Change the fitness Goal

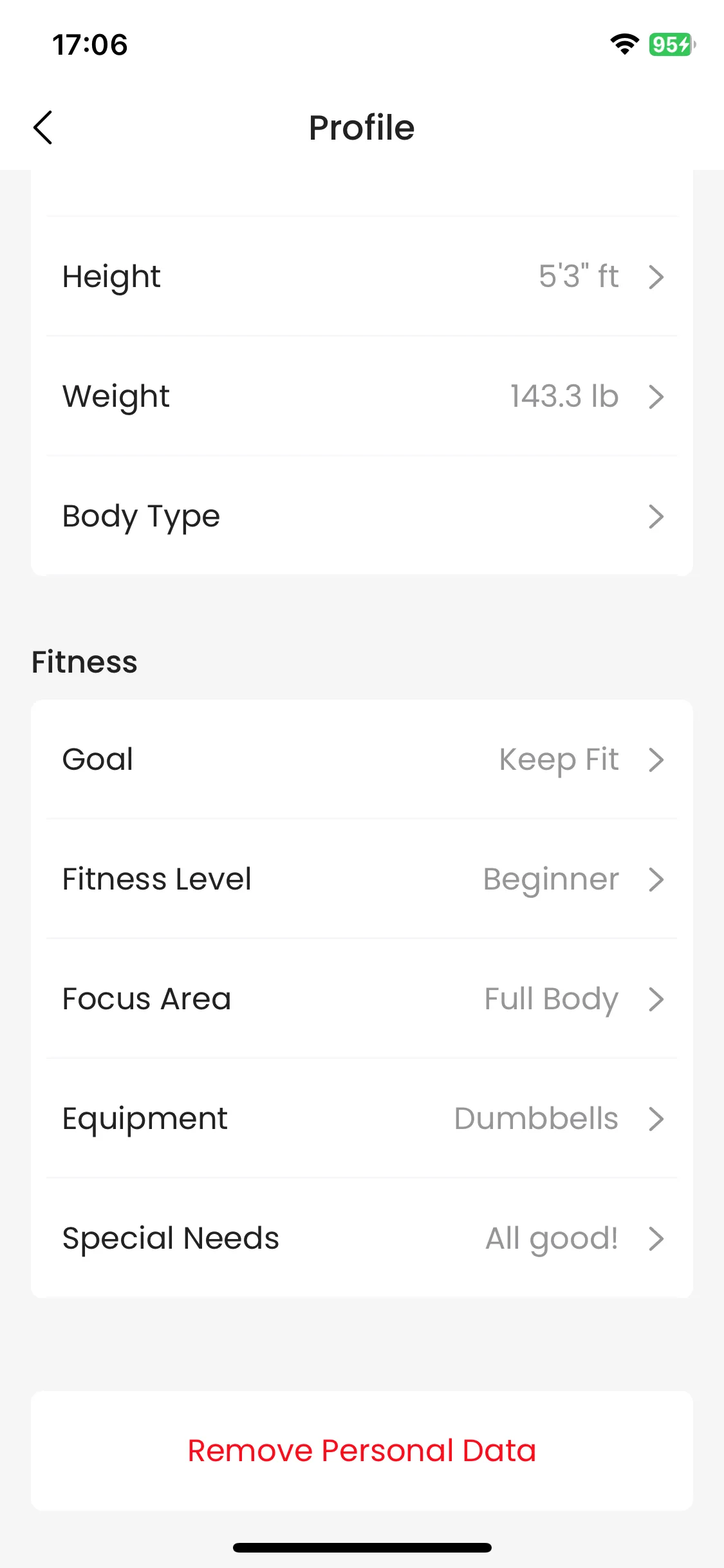pyautogui.click(x=362, y=760)
